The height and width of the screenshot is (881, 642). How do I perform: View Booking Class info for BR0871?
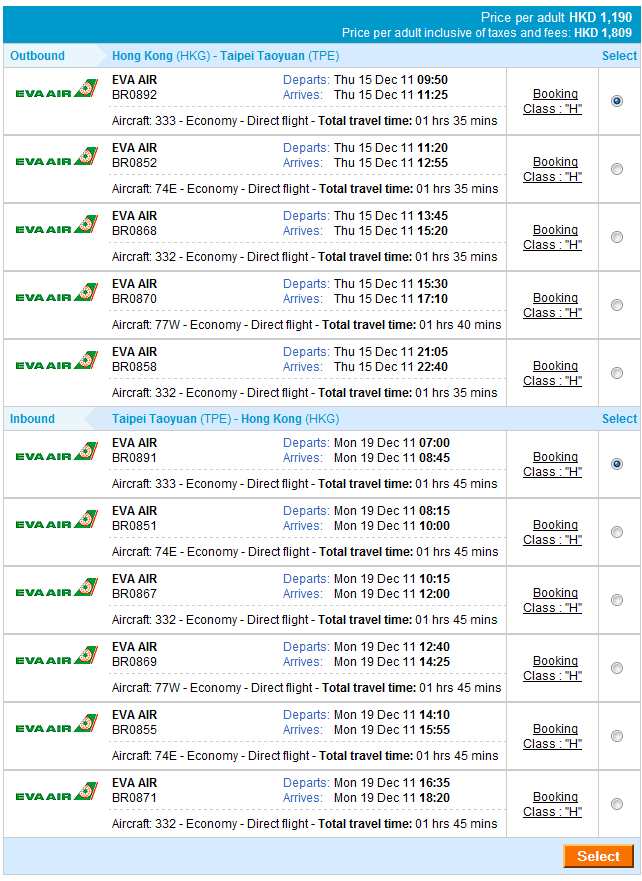coord(554,804)
